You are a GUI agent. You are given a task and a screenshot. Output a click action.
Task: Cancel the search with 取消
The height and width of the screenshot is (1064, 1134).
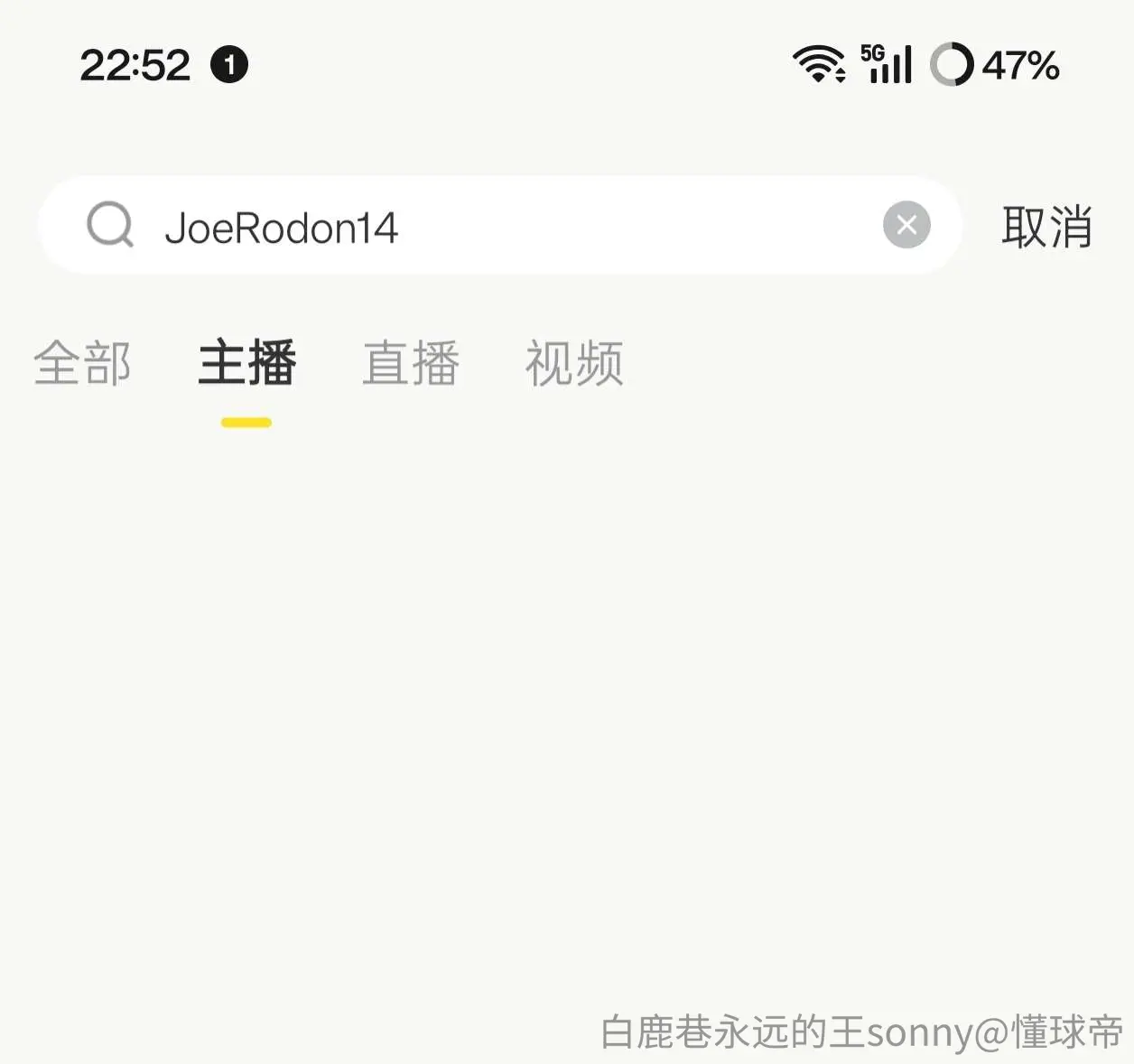pyautogui.click(x=1047, y=227)
